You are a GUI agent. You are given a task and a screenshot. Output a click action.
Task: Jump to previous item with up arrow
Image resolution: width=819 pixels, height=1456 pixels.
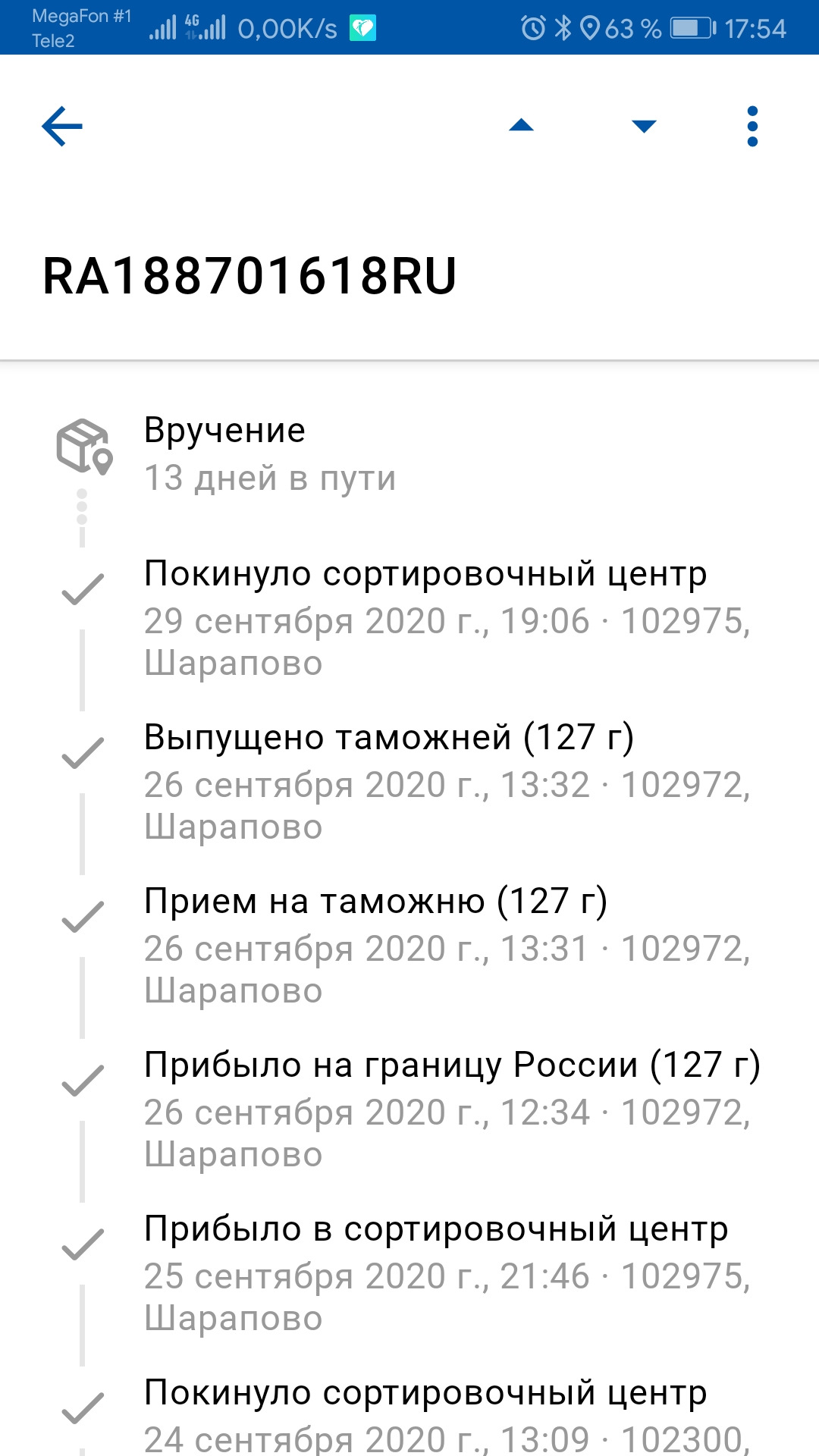pyautogui.click(x=522, y=126)
